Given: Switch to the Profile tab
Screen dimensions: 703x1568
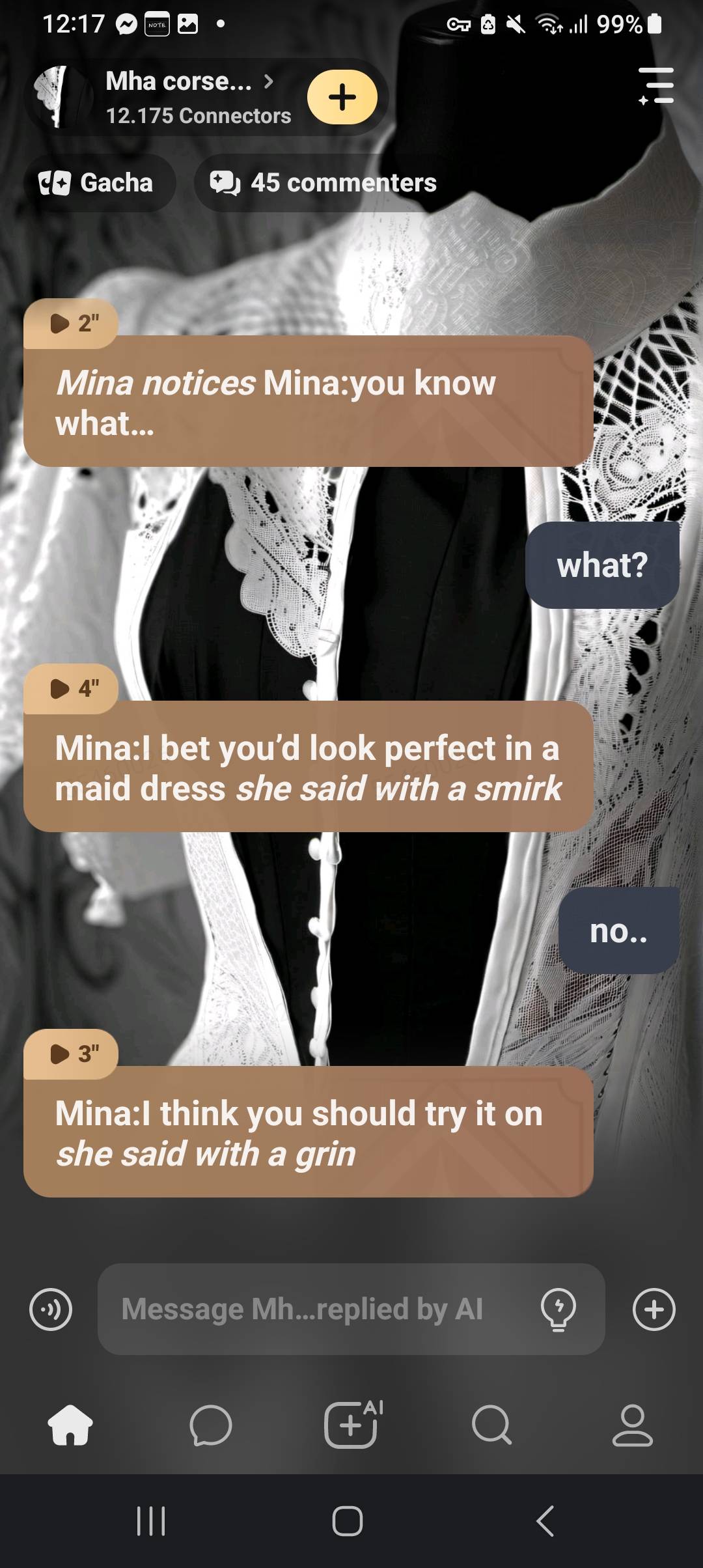Looking at the screenshot, I should 632,1425.
